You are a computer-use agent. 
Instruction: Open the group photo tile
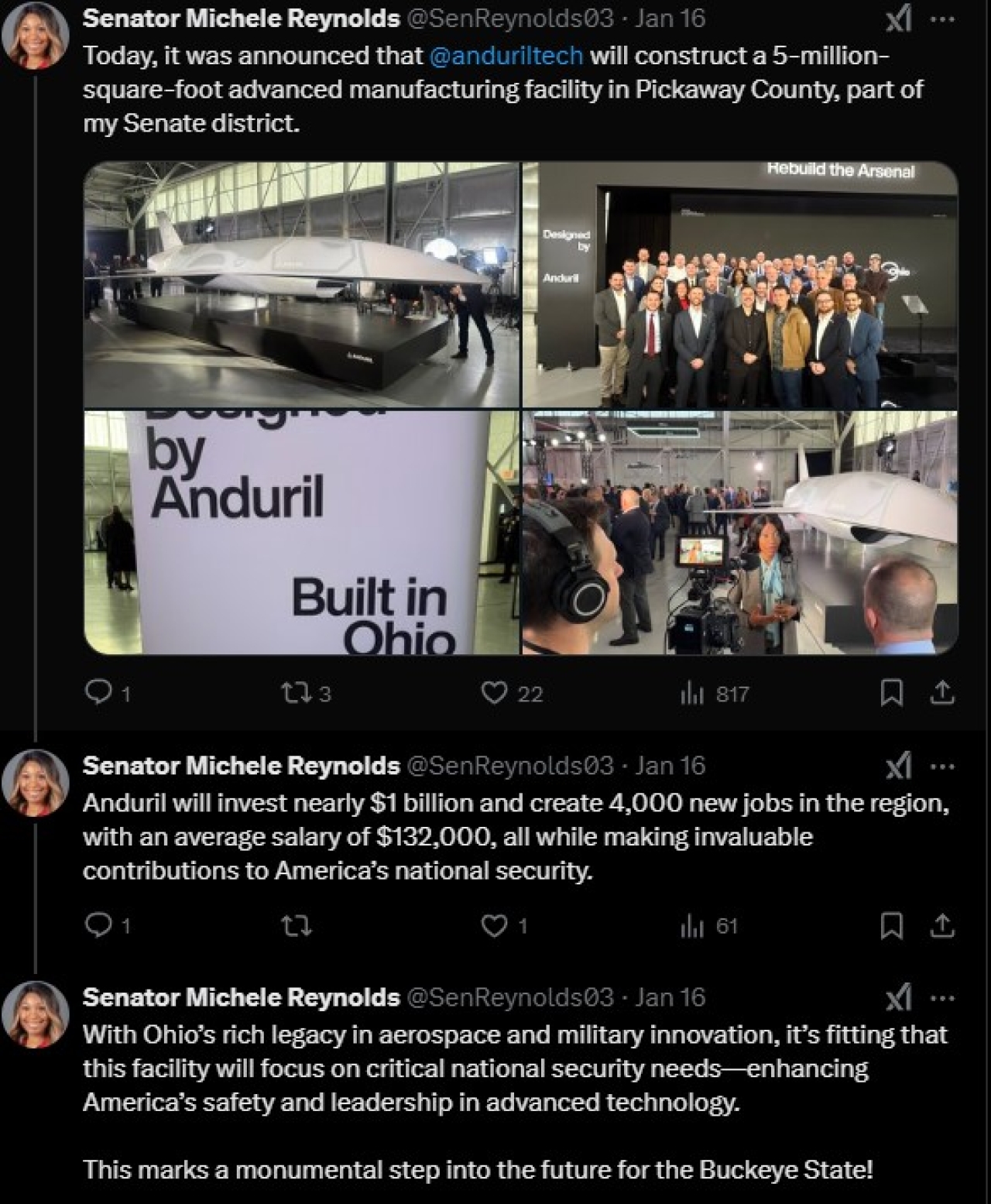(739, 283)
